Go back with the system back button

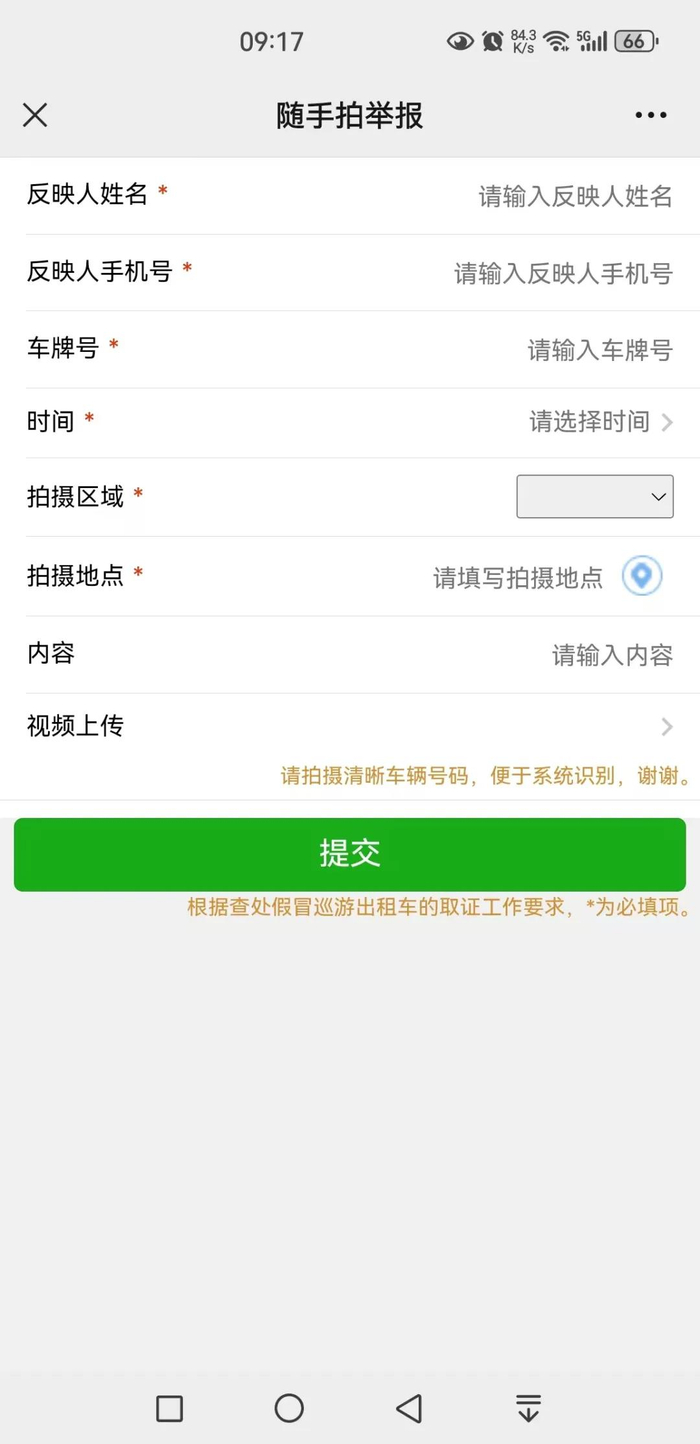click(x=408, y=1408)
